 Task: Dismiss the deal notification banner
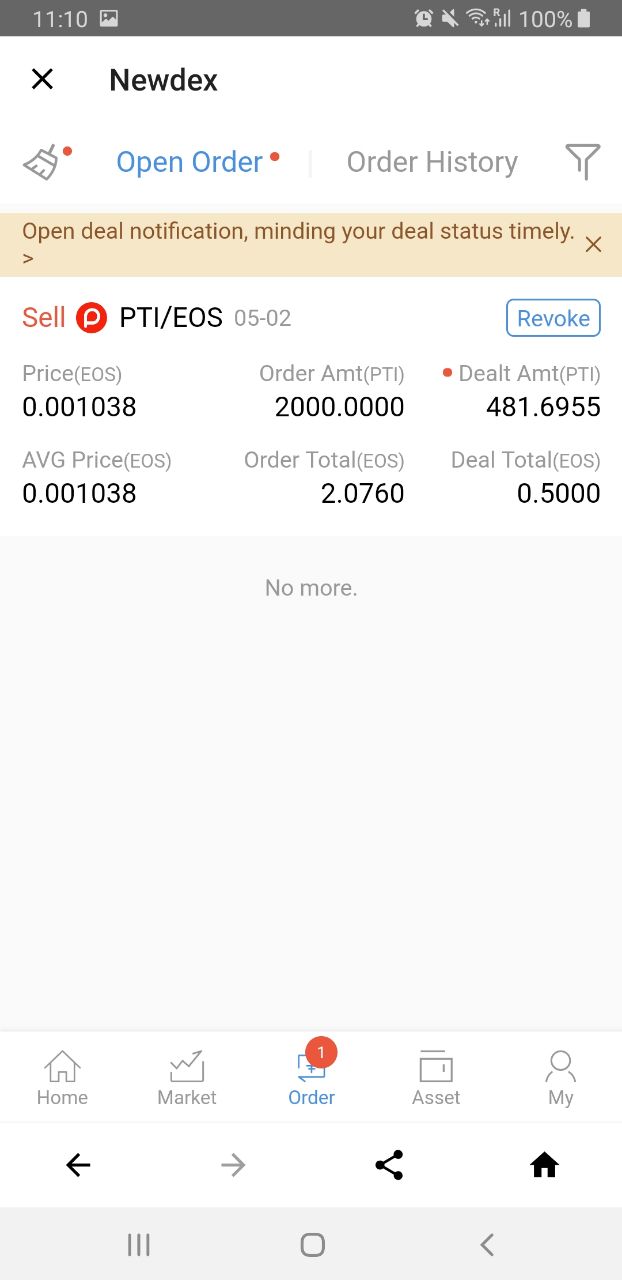pyautogui.click(x=593, y=244)
